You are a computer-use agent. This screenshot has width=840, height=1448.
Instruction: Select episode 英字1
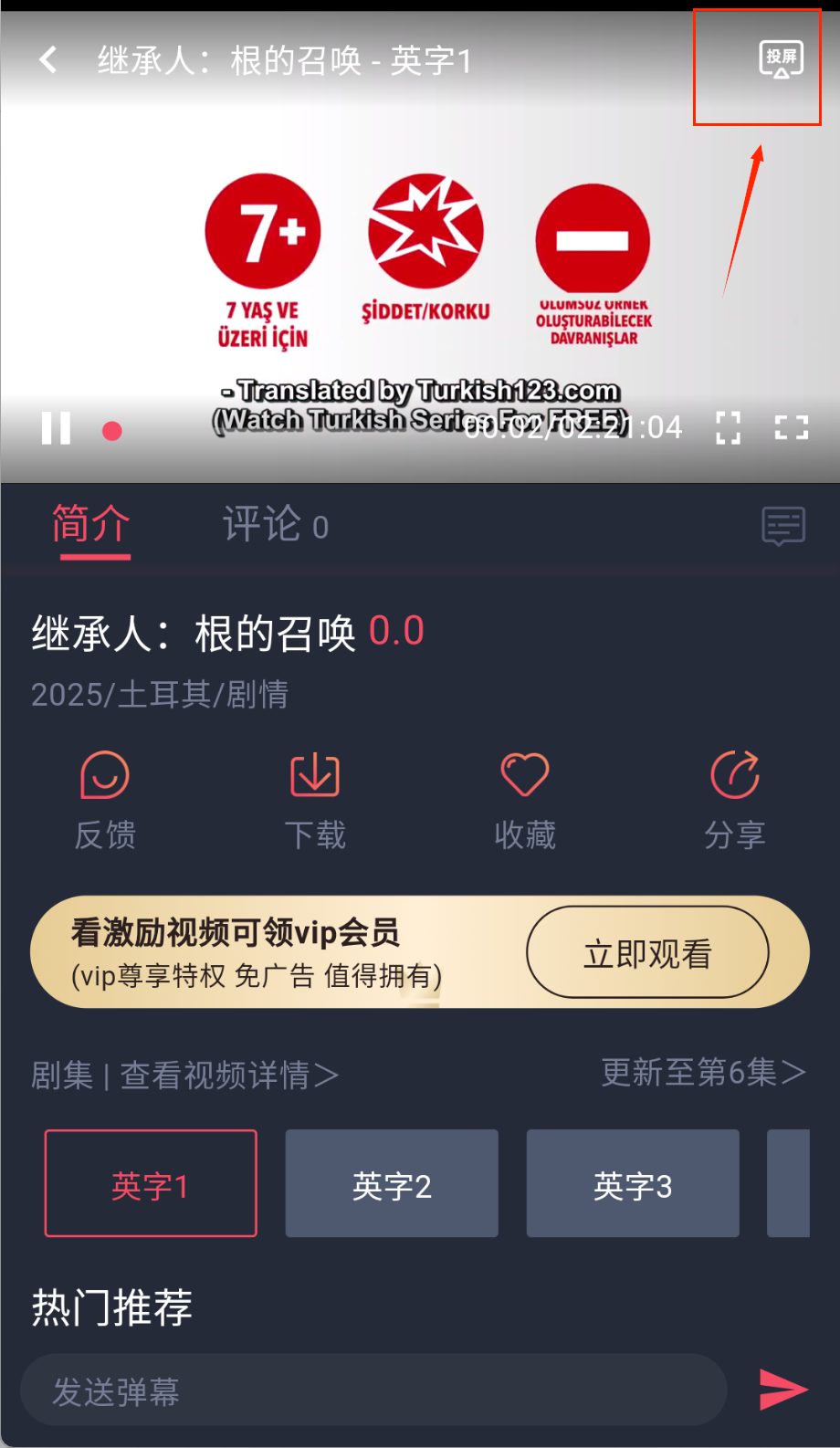(x=151, y=1183)
